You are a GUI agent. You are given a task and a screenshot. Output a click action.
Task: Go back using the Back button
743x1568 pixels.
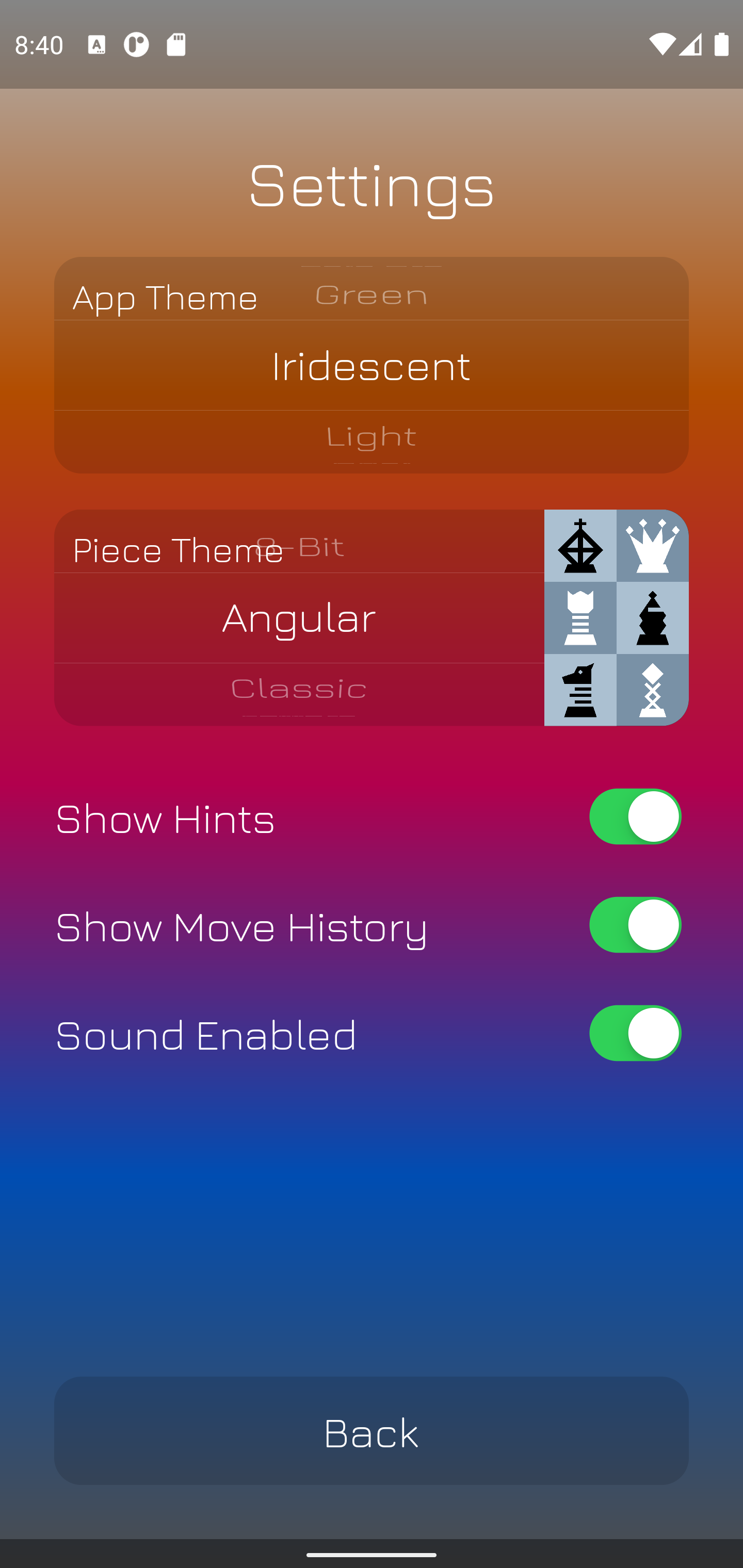371,1431
